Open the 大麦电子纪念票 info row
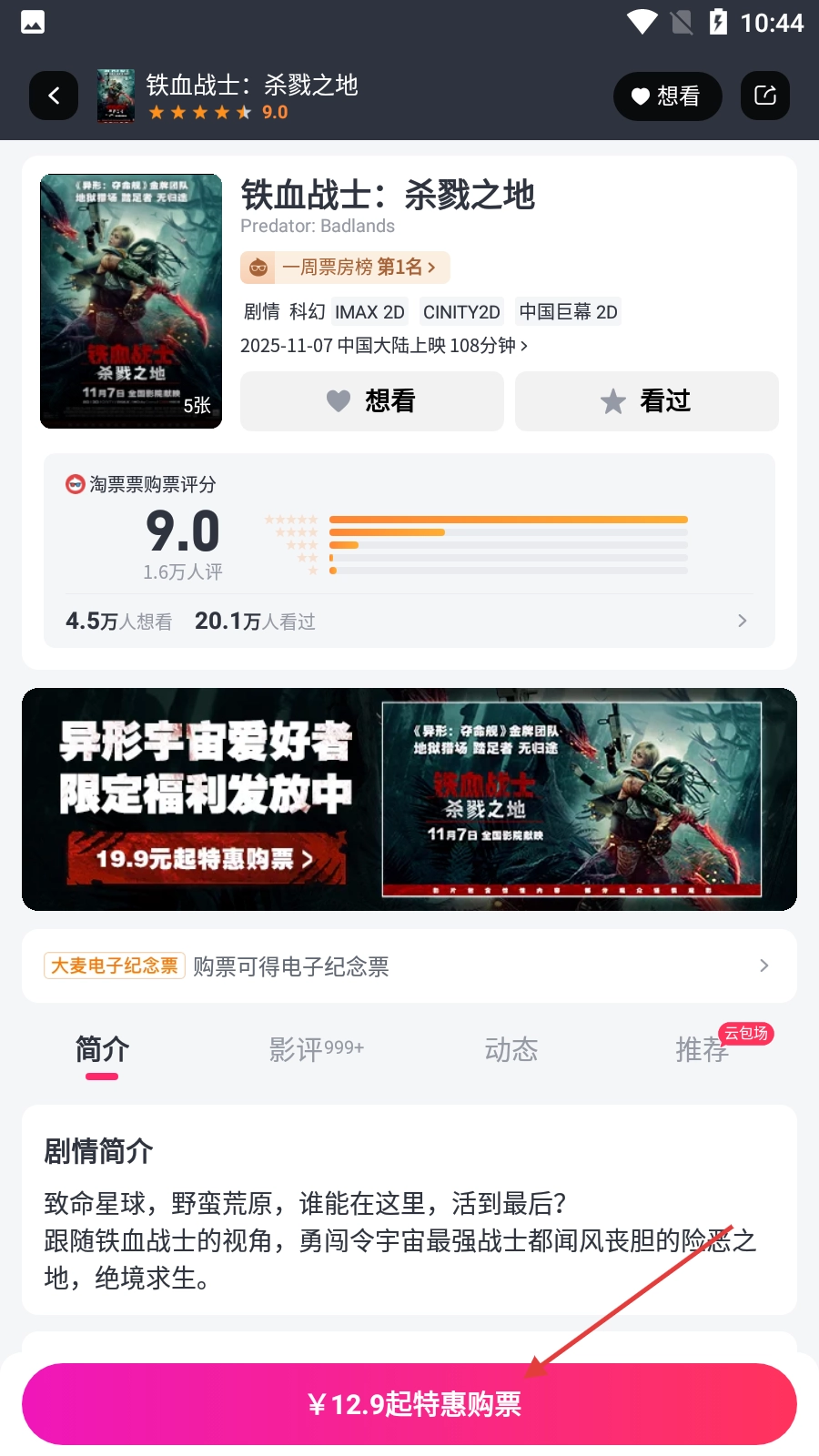This screenshot has height=1456, width=819. point(409,966)
